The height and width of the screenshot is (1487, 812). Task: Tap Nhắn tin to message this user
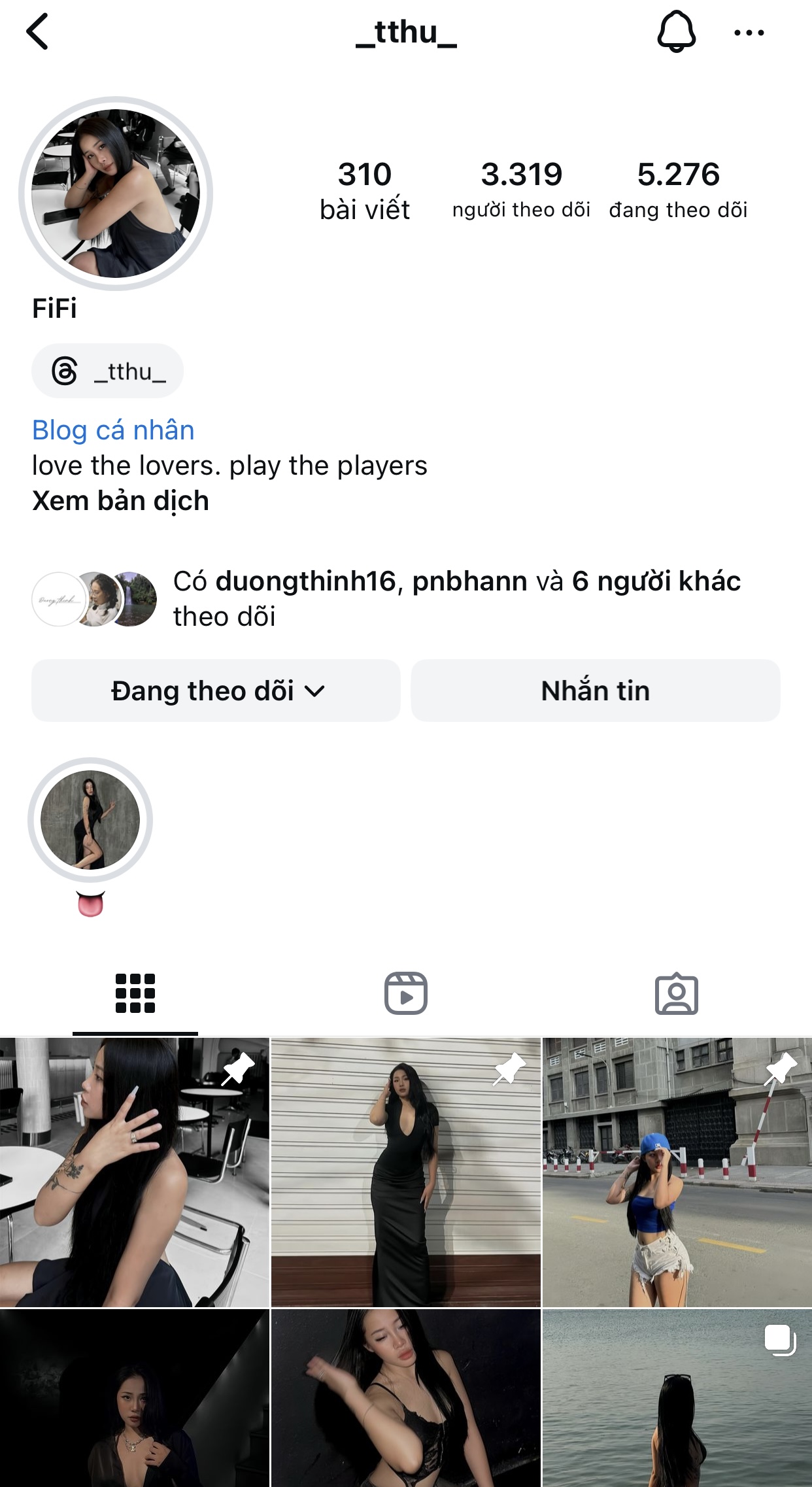coord(595,691)
